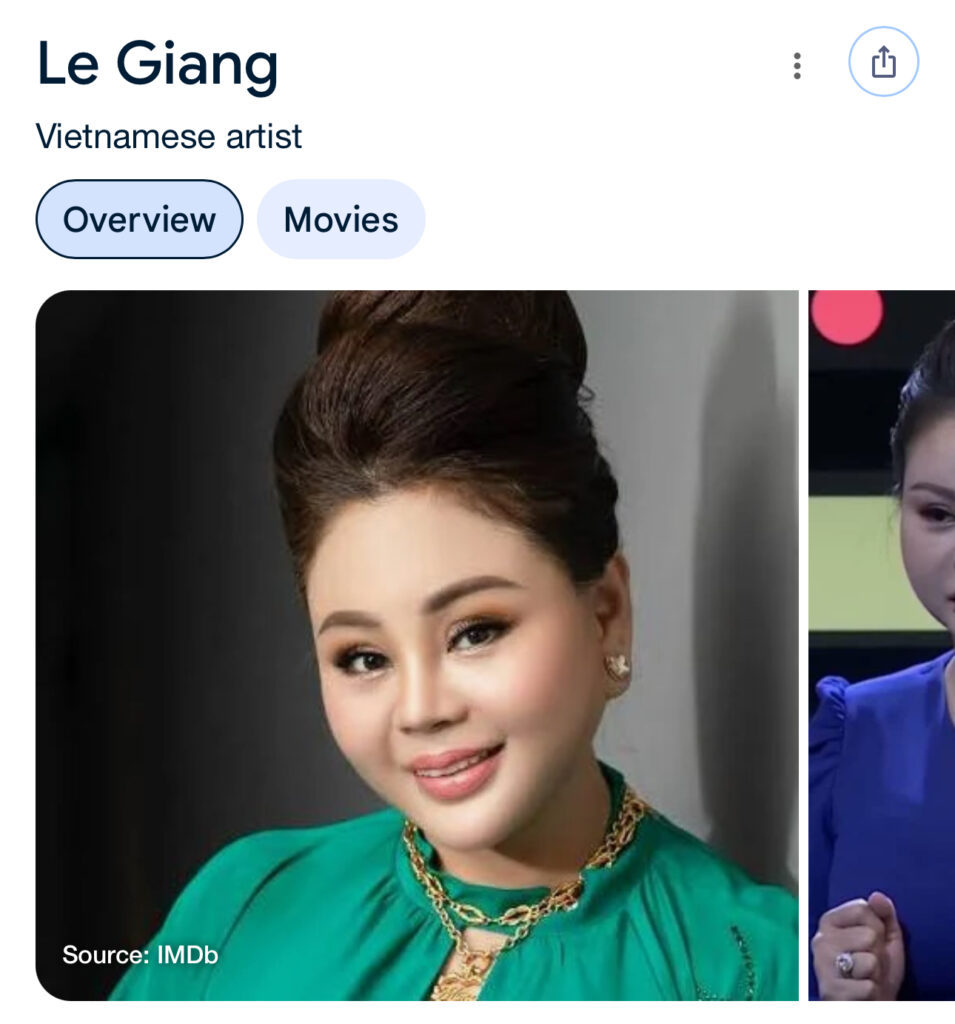Open the three-dot overflow menu

[797, 66]
